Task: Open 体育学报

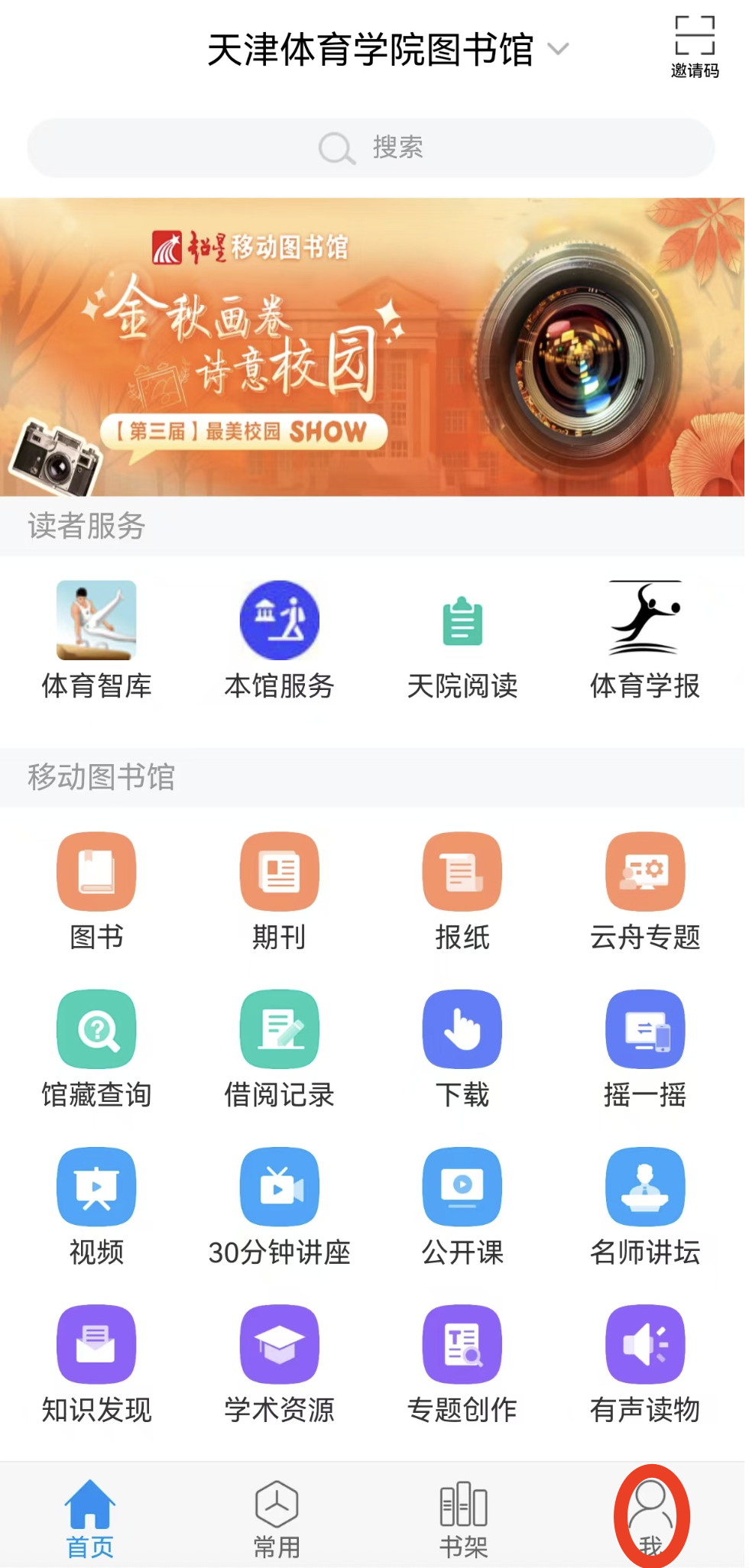Action: 645,640
